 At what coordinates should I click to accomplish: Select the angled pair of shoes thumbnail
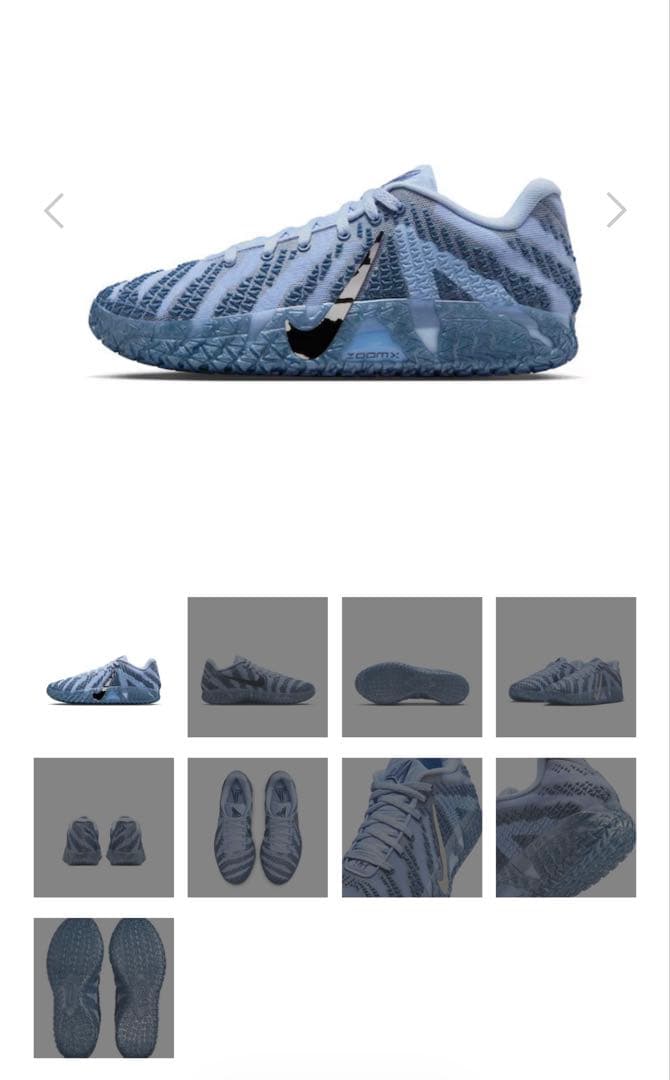[566, 667]
